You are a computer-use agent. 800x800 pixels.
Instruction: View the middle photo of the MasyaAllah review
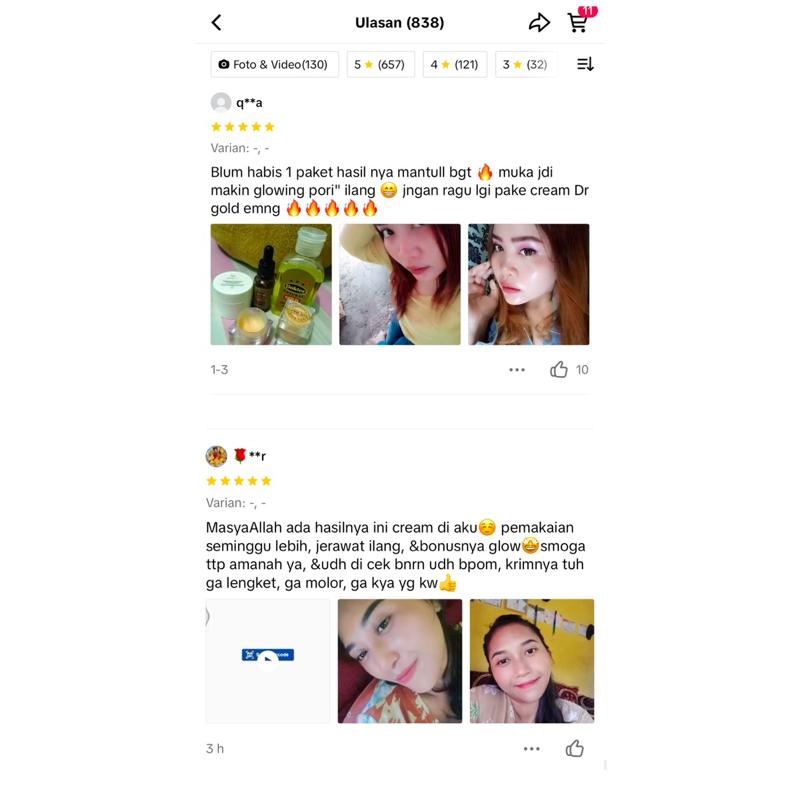point(400,660)
